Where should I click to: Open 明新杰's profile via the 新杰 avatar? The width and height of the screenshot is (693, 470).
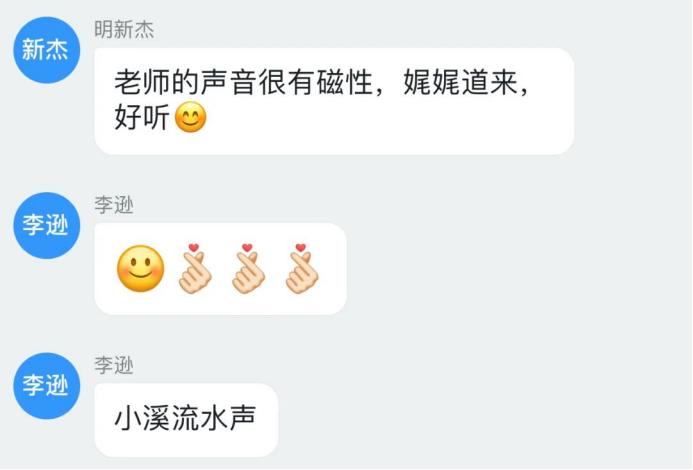click(x=46, y=50)
